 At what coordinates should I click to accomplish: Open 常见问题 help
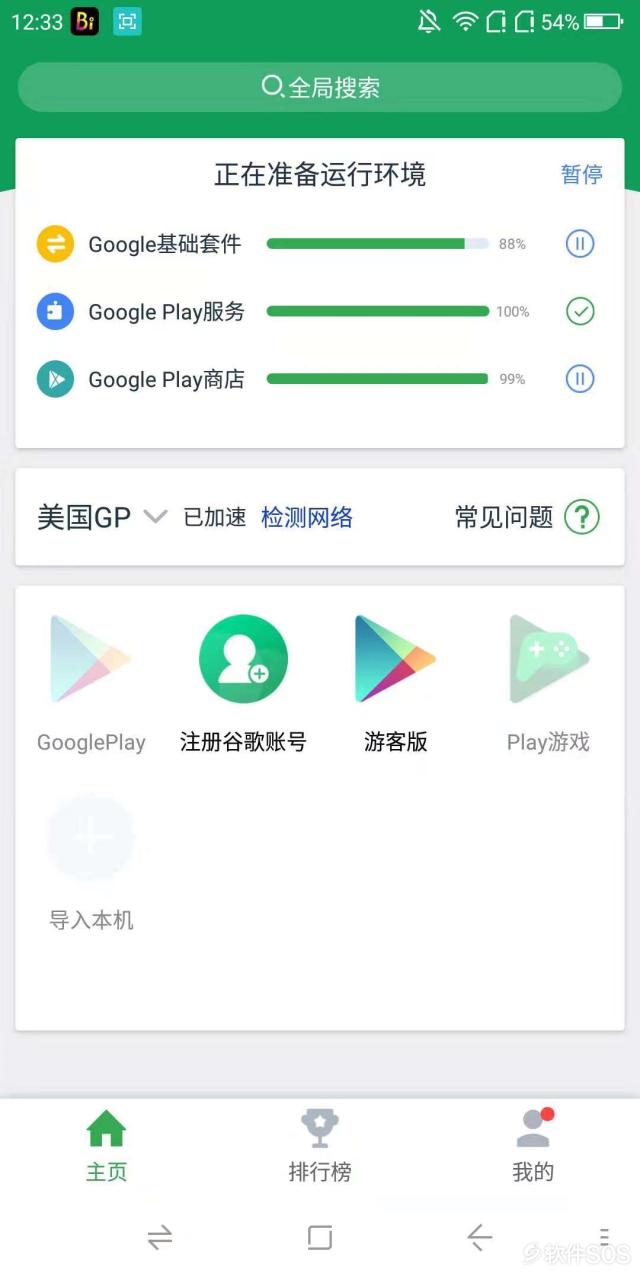(581, 517)
